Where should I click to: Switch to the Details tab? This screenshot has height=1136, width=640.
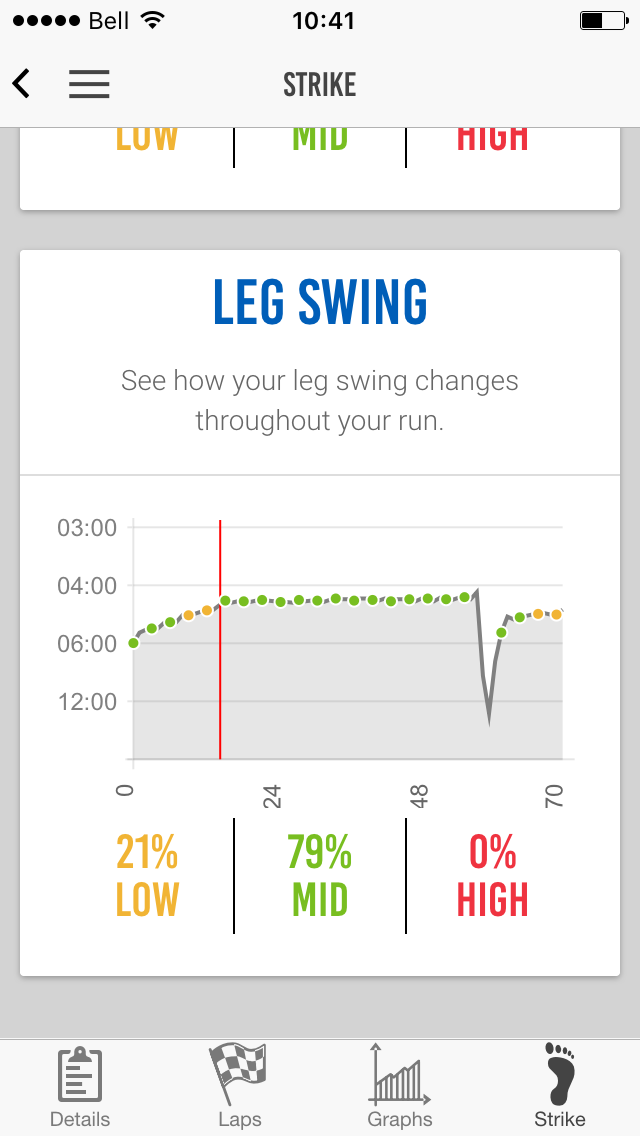tap(80, 1087)
